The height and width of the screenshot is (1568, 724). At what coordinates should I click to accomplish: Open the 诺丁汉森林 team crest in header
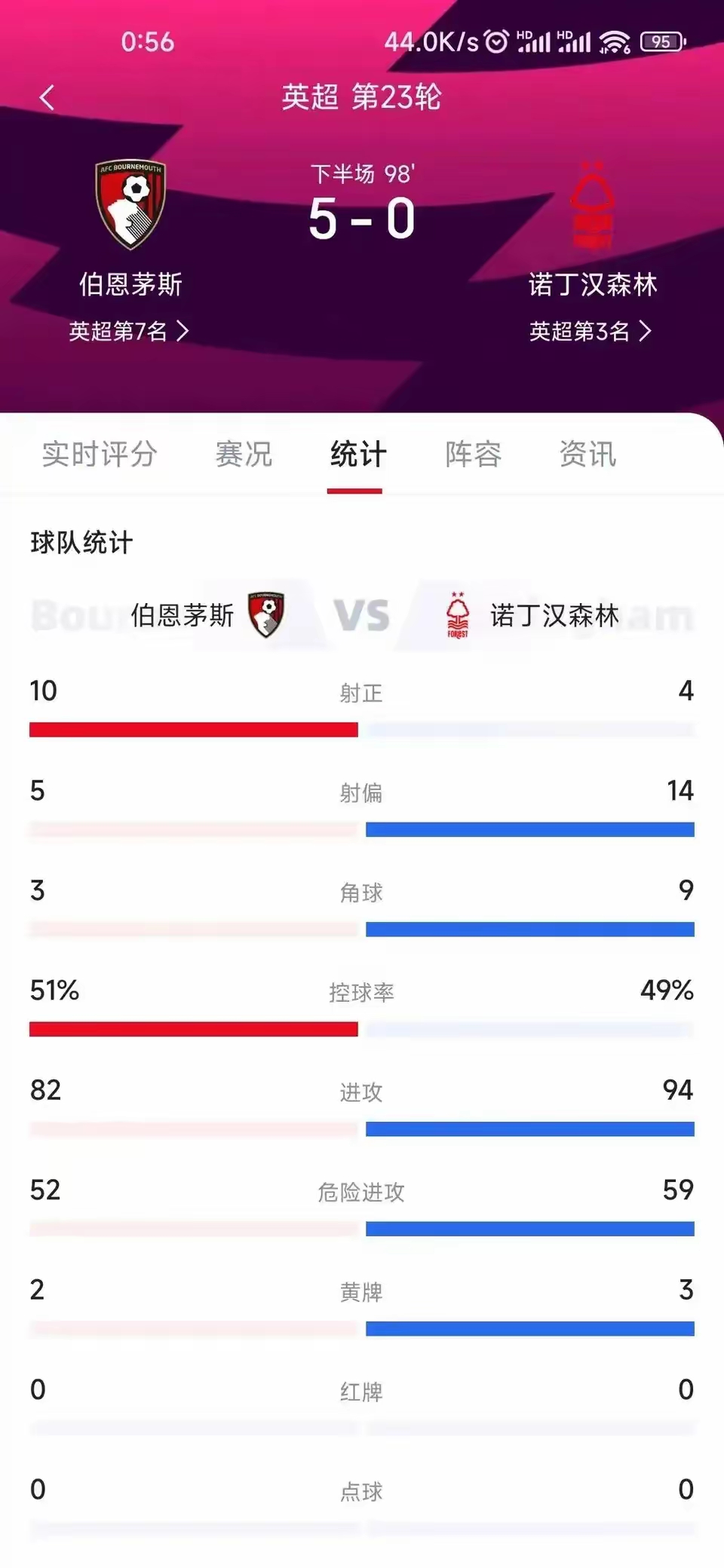592,204
